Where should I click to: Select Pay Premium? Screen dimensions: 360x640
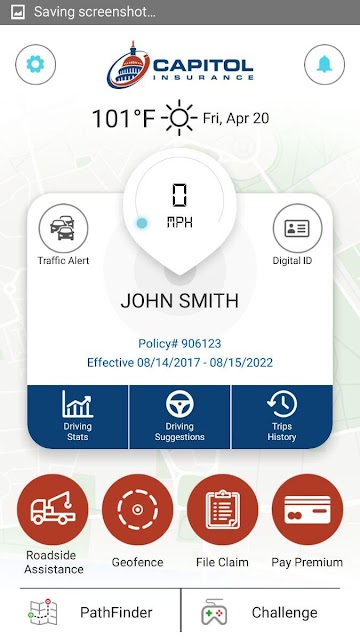click(x=307, y=509)
